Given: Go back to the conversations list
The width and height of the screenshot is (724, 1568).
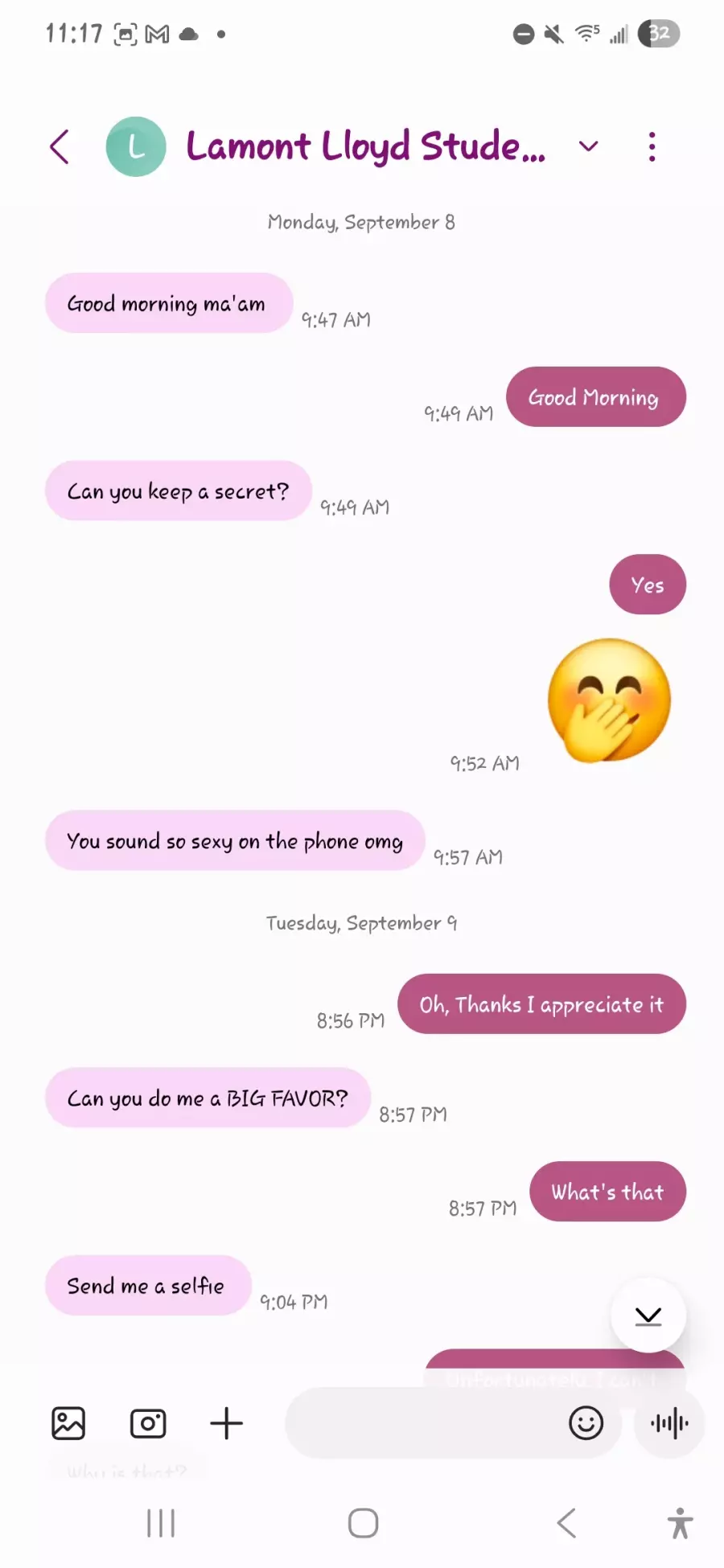Looking at the screenshot, I should pyautogui.click(x=60, y=146).
